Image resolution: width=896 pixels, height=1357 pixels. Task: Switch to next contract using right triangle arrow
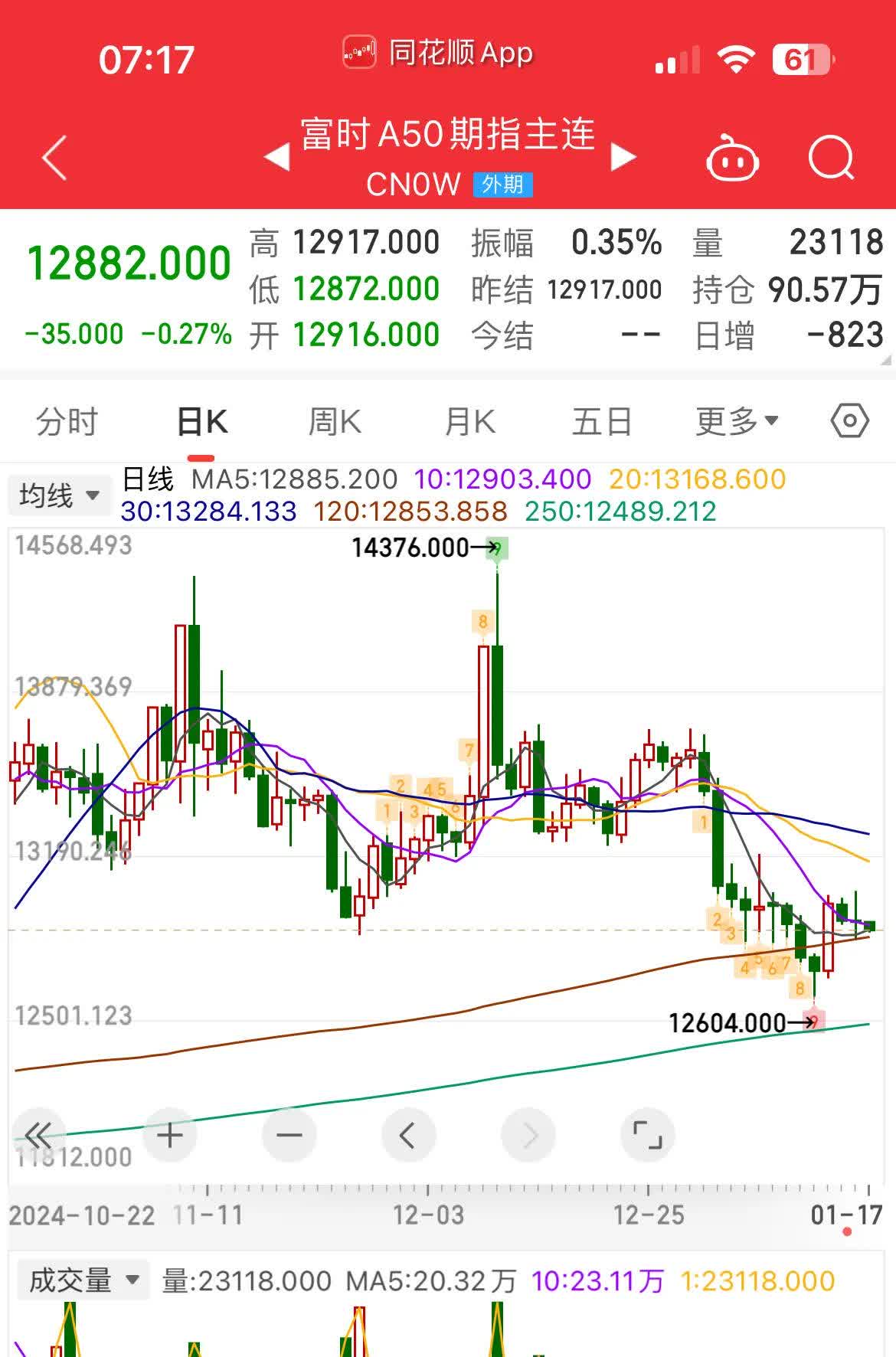(x=622, y=155)
